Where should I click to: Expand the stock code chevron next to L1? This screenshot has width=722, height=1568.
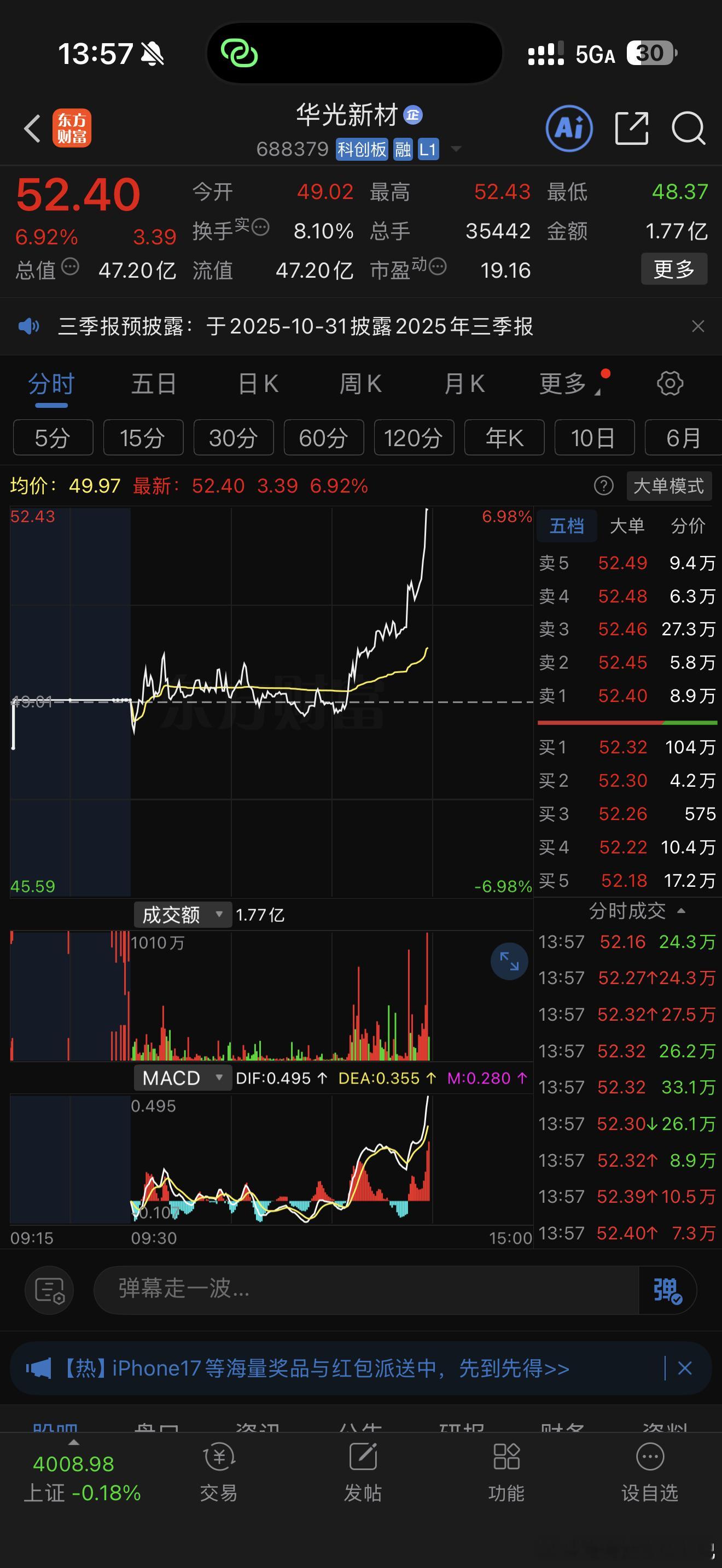click(456, 149)
